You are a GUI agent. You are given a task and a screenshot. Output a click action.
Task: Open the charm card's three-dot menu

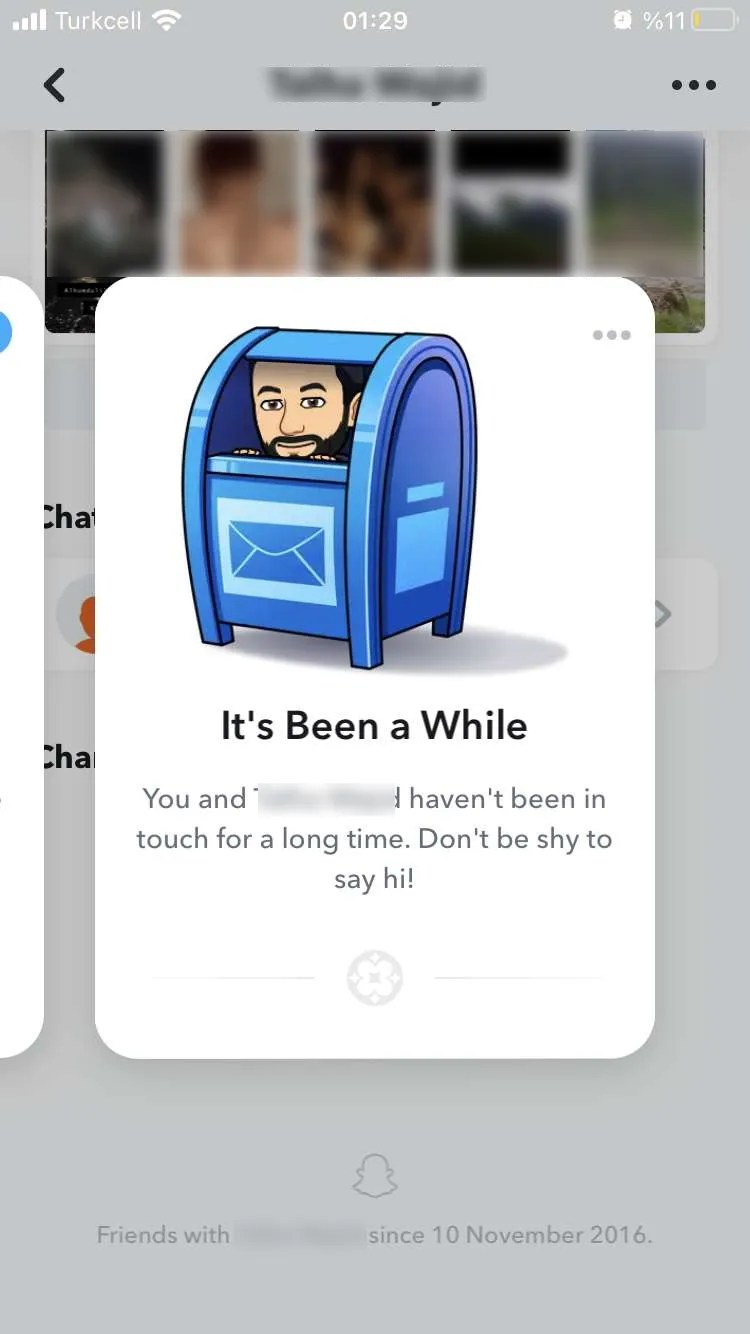(612, 335)
